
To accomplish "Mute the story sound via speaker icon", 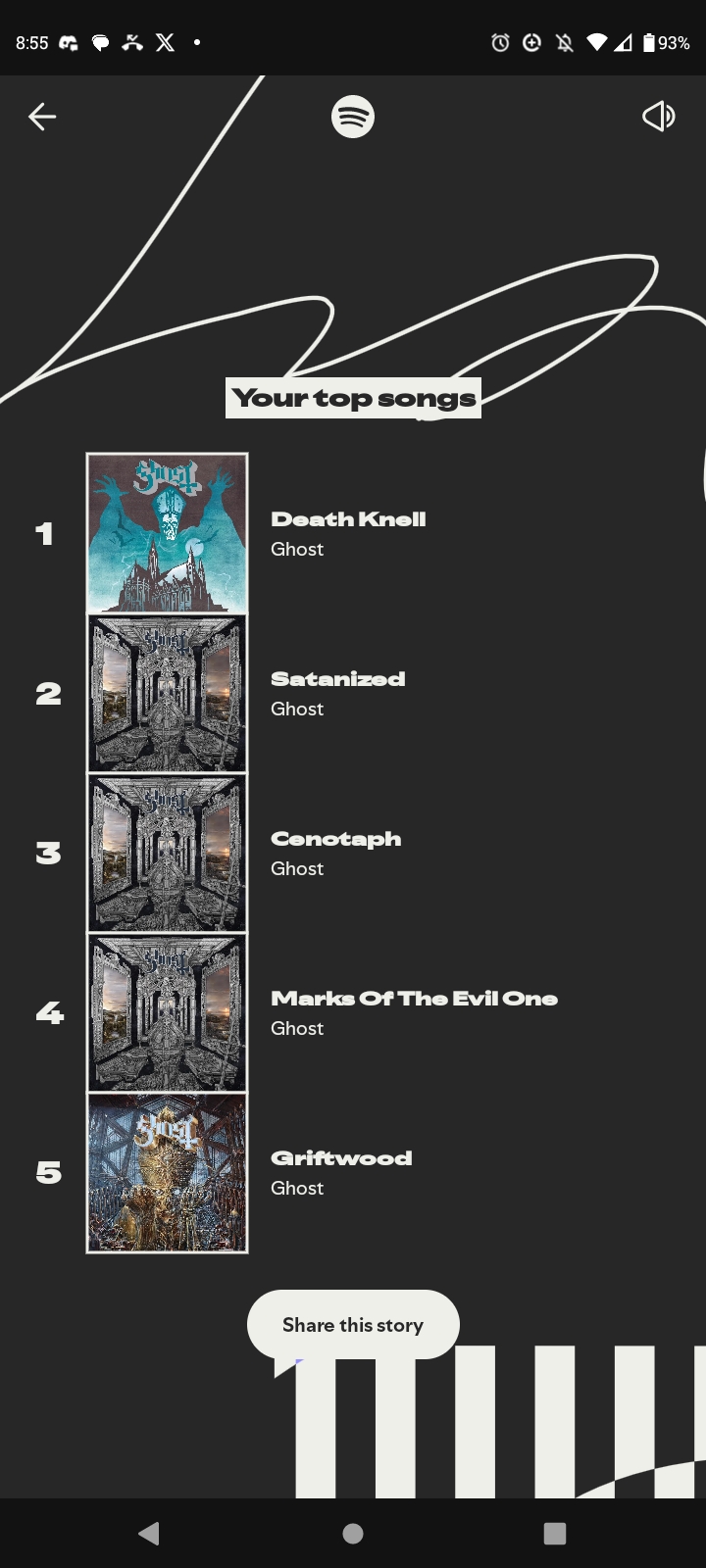I will tap(658, 117).
